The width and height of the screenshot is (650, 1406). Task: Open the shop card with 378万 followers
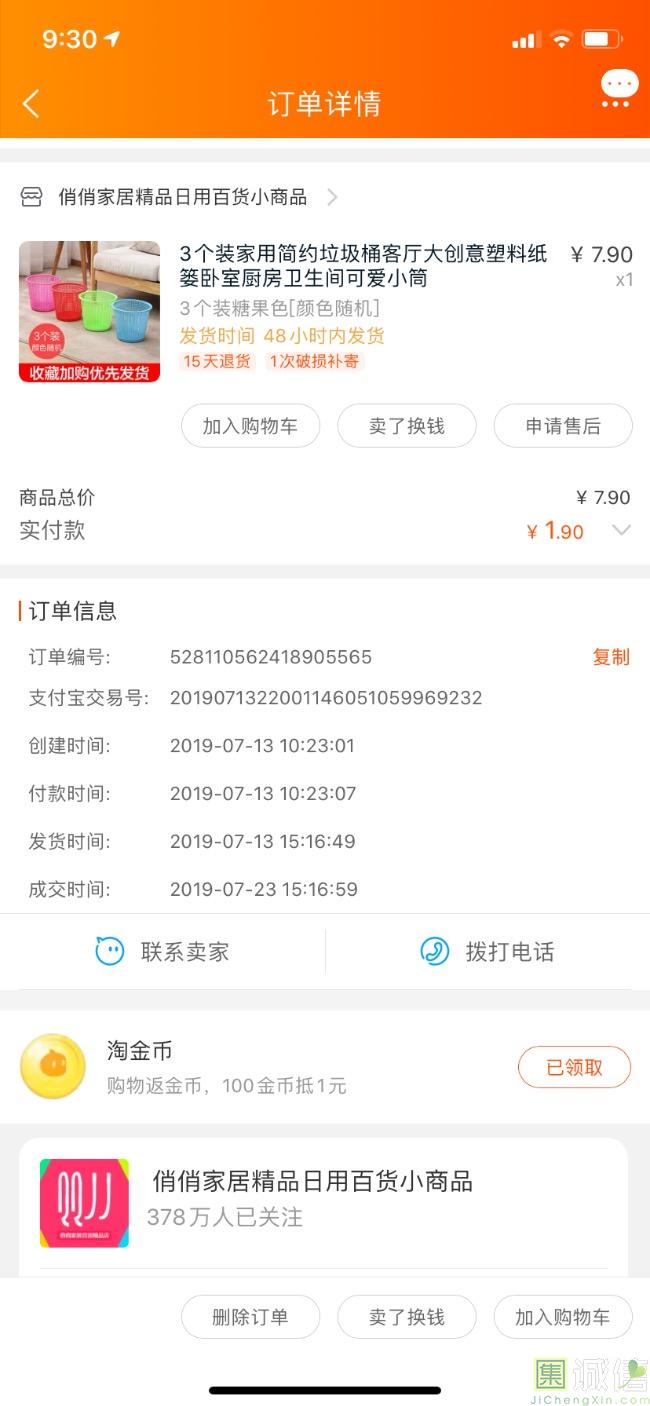tap(312, 1199)
